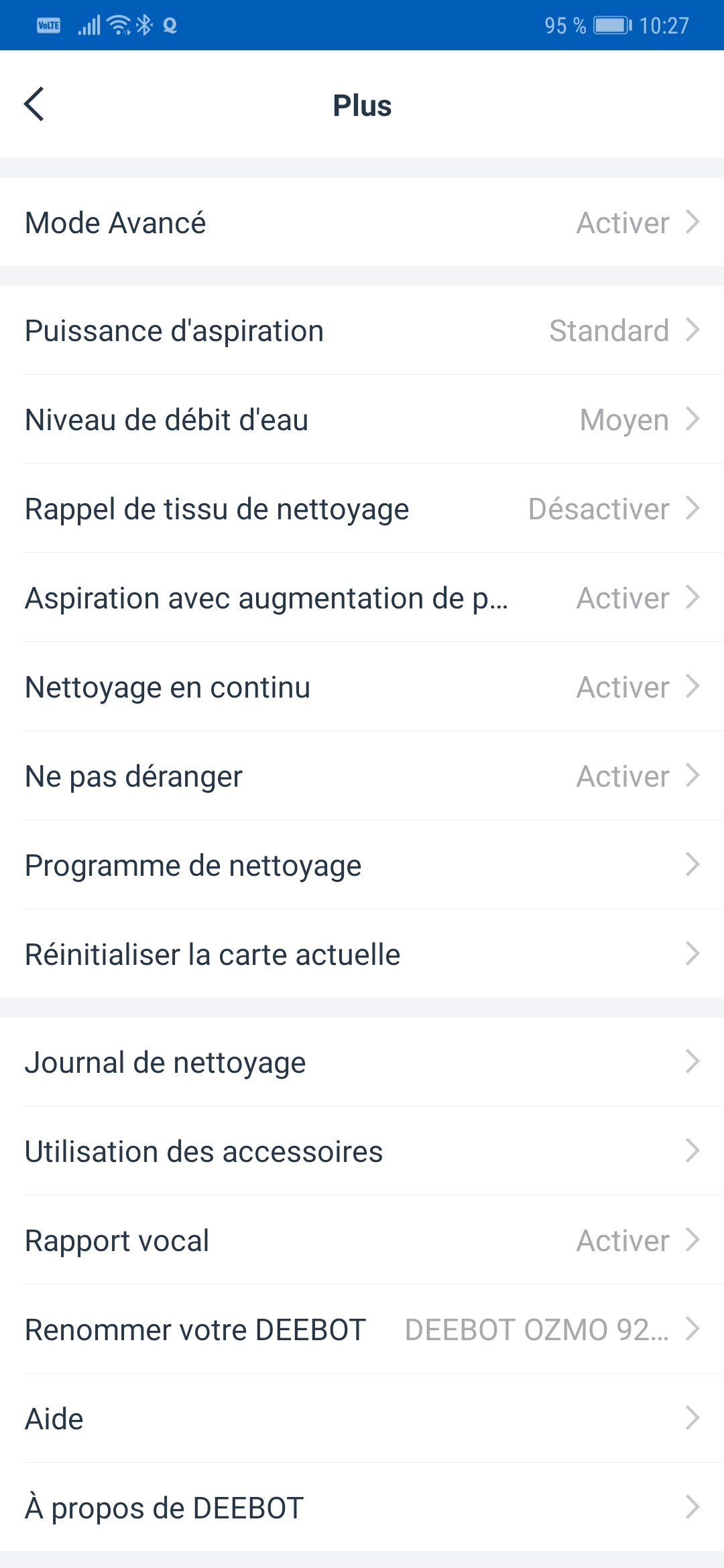Open Mode Avancé settings
The width and height of the screenshot is (724, 1568).
click(x=362, y=222)
